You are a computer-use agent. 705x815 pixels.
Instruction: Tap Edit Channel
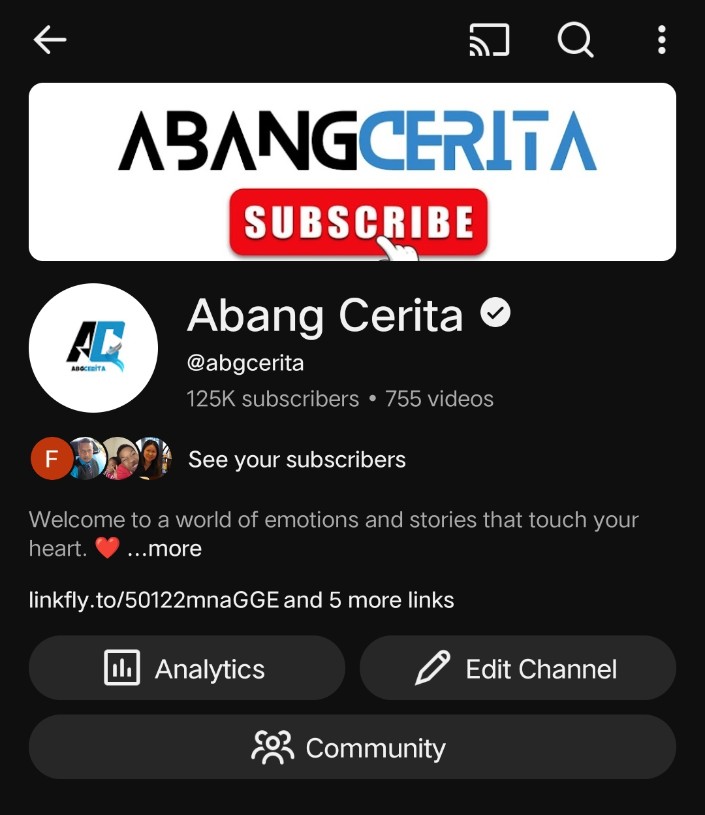pos(518,668)
